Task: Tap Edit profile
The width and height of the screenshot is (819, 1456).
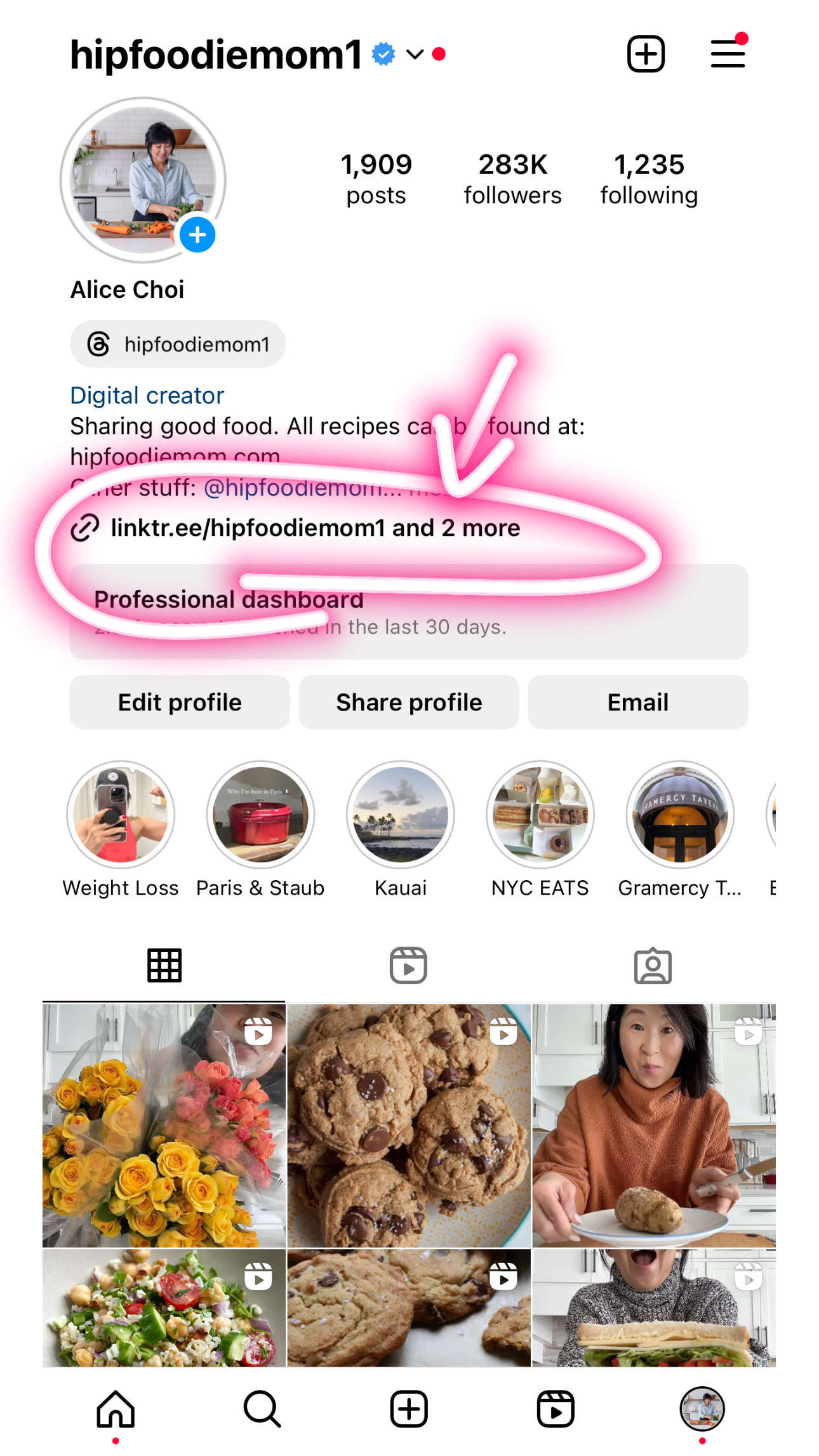Action: pyautogui.click(x=180, y=702)
